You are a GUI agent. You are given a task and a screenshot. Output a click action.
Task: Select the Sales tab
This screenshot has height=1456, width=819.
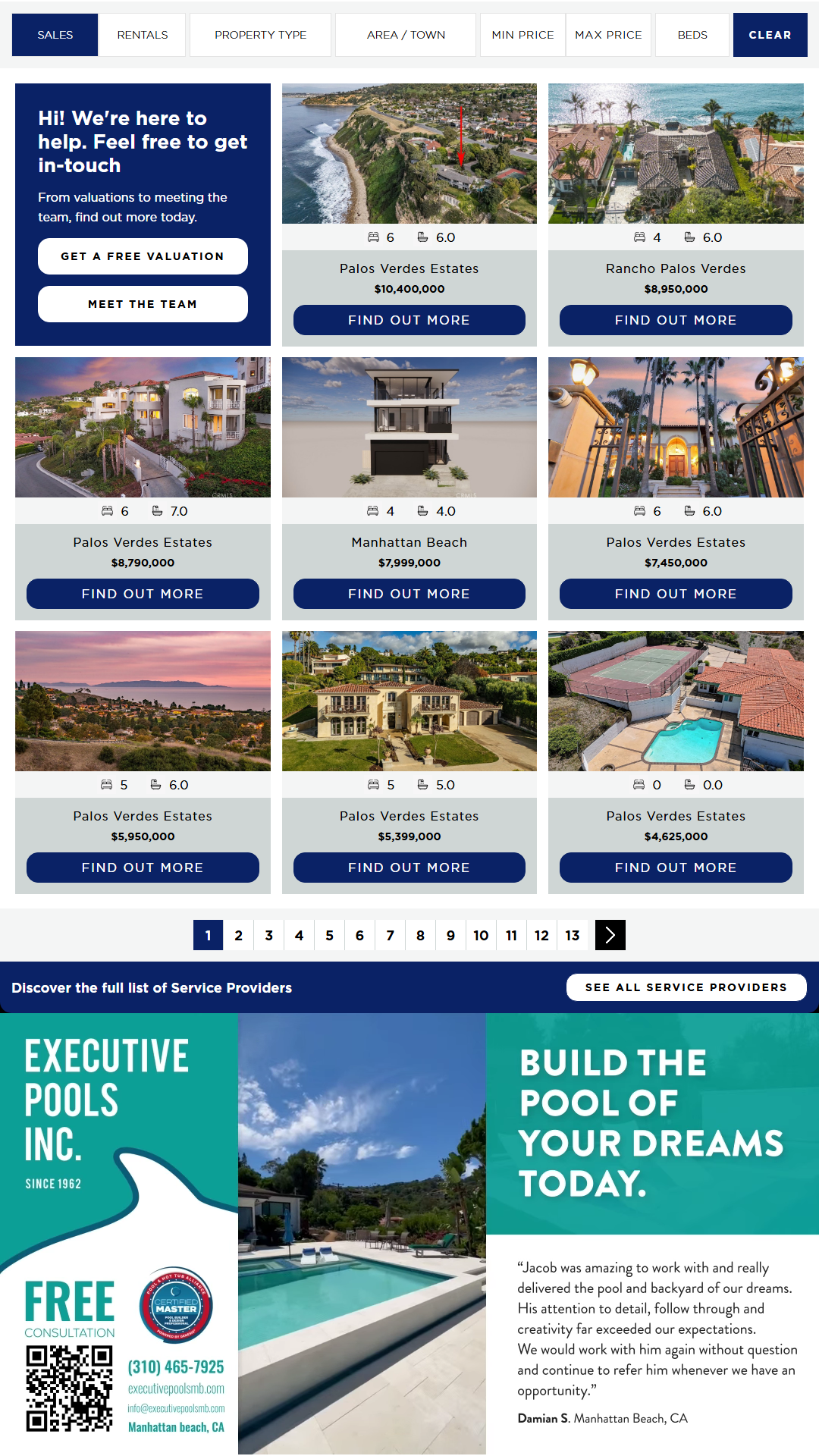coord(55,35)
